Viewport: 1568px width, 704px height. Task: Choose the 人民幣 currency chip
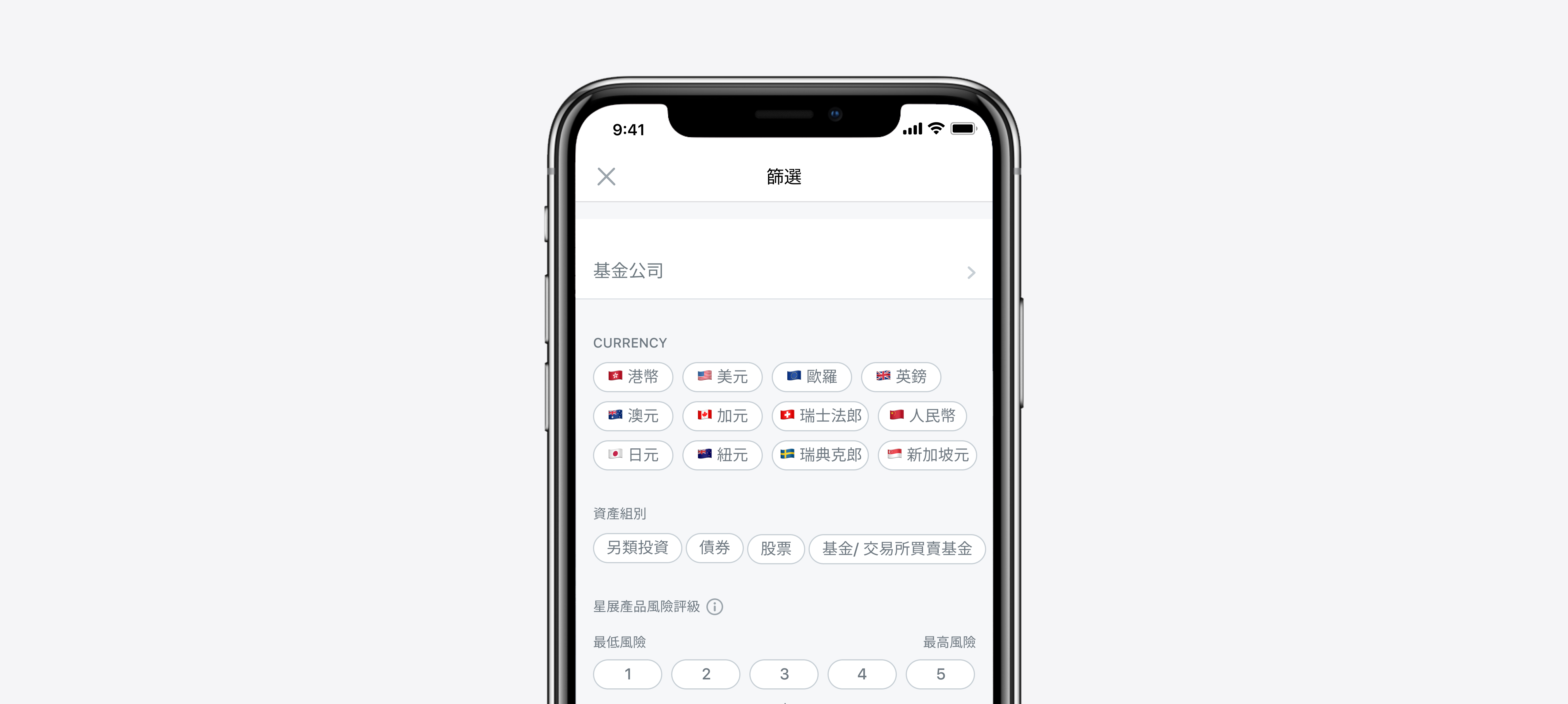tap(922, 416)
